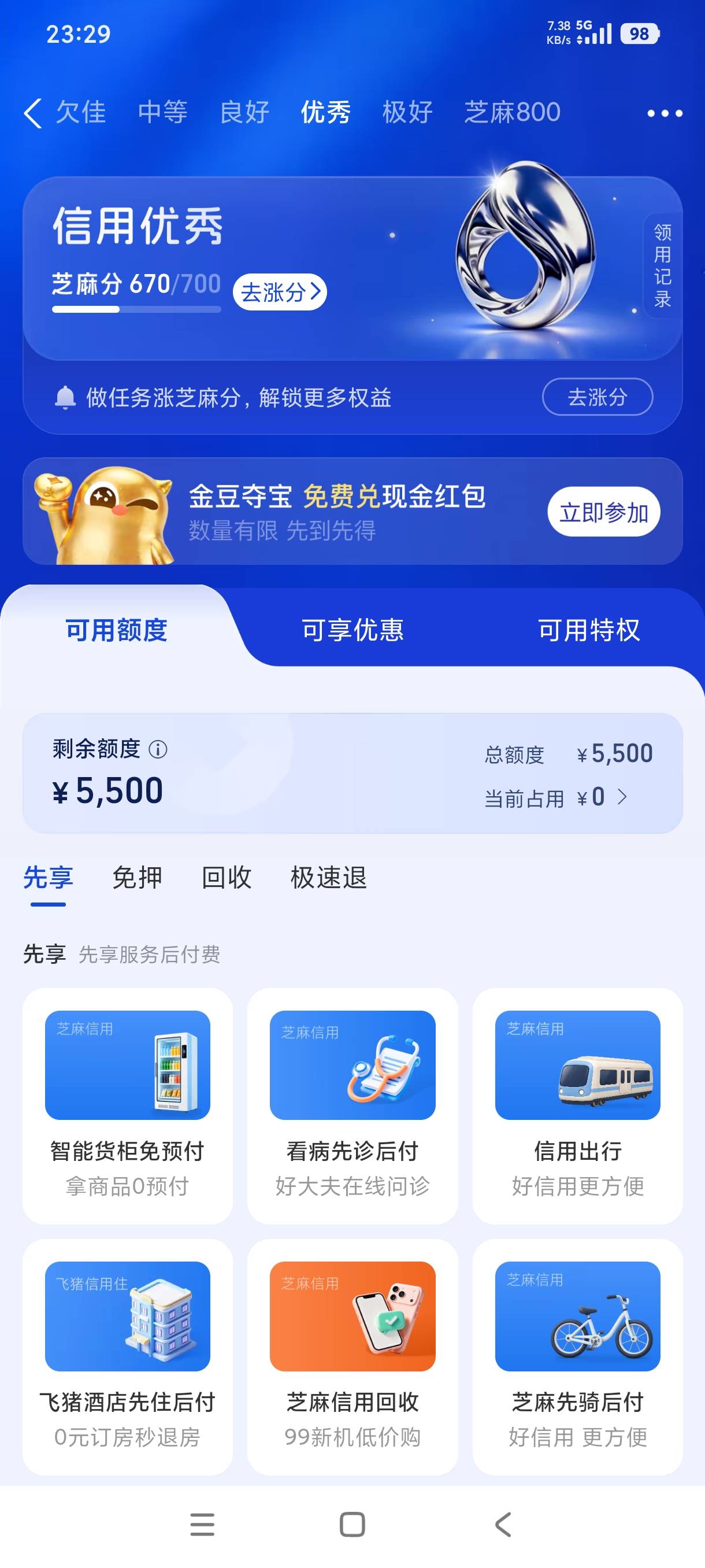The height and width of the screenshot is (1568, 705).
Task: Open the three-dot overflow menu
Action: point(664,113)
